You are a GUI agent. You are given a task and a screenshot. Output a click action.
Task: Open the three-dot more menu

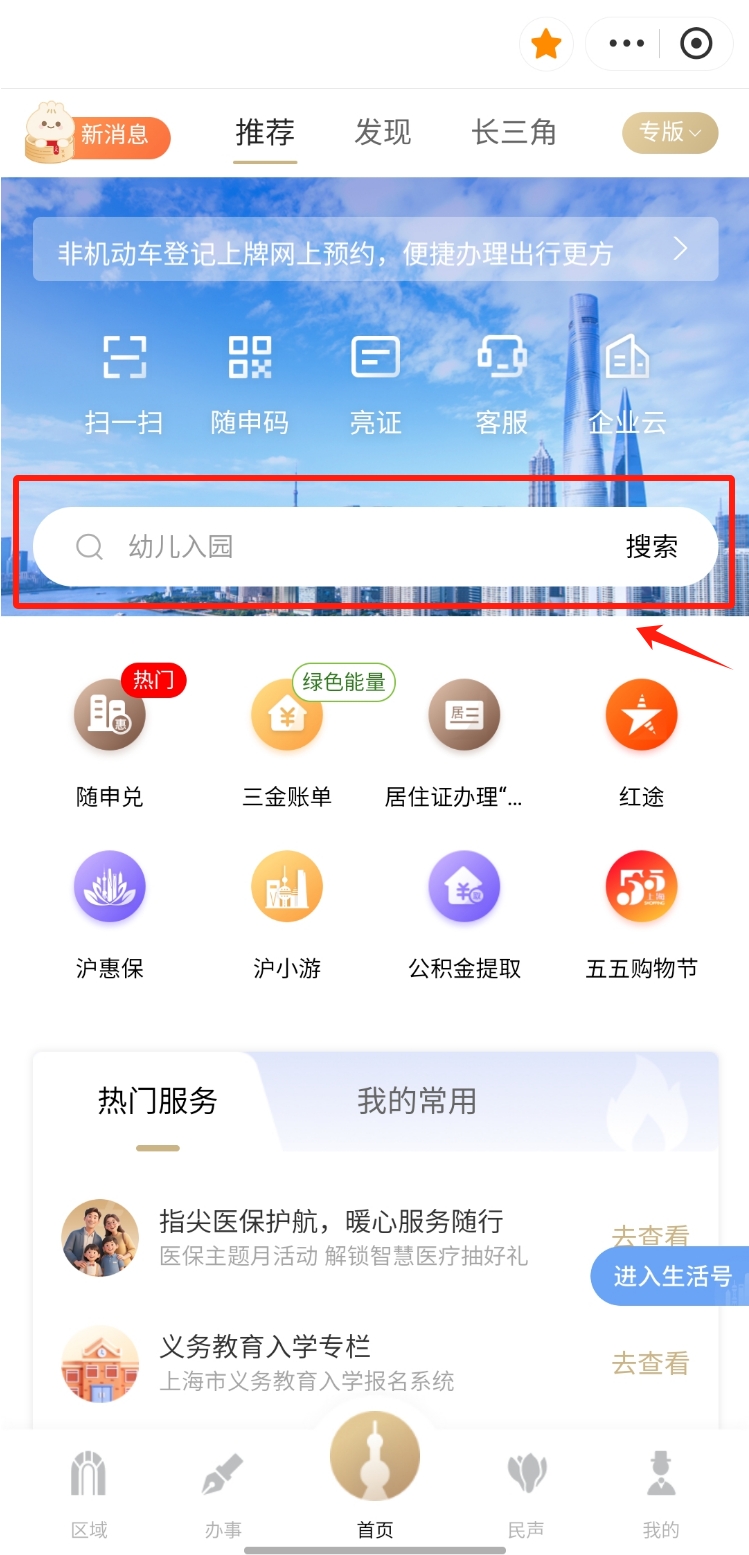627,44
